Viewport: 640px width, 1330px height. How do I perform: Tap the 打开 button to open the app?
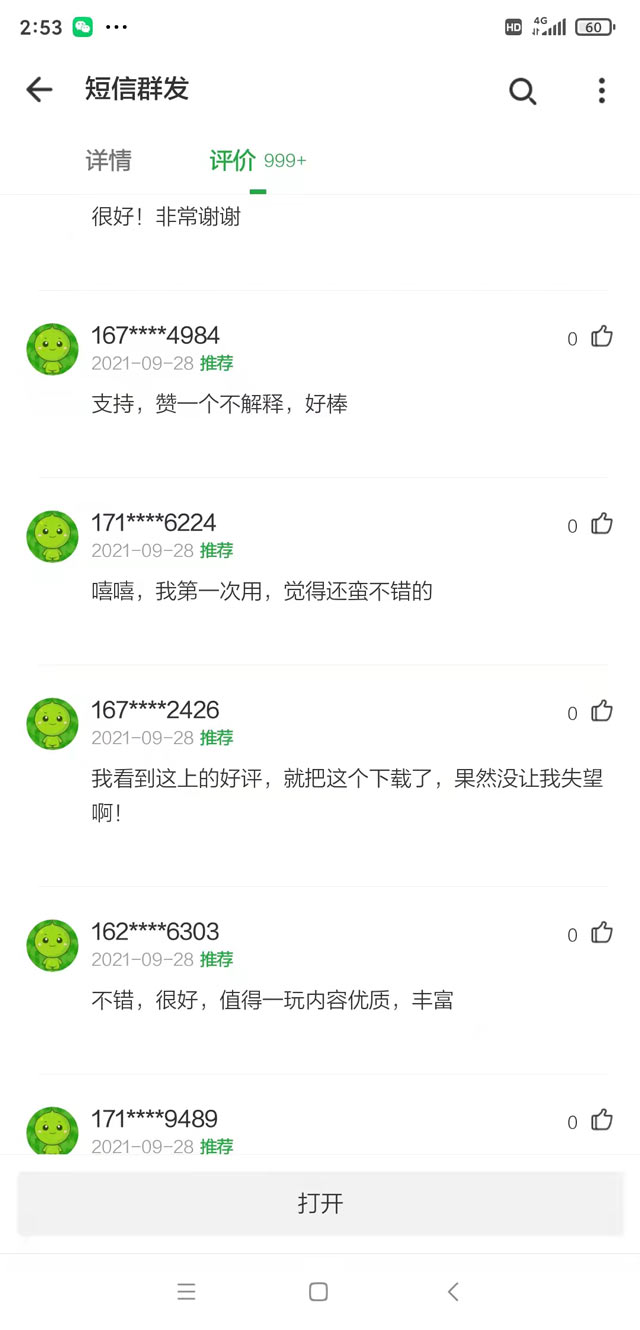(x=320, y=1203)
